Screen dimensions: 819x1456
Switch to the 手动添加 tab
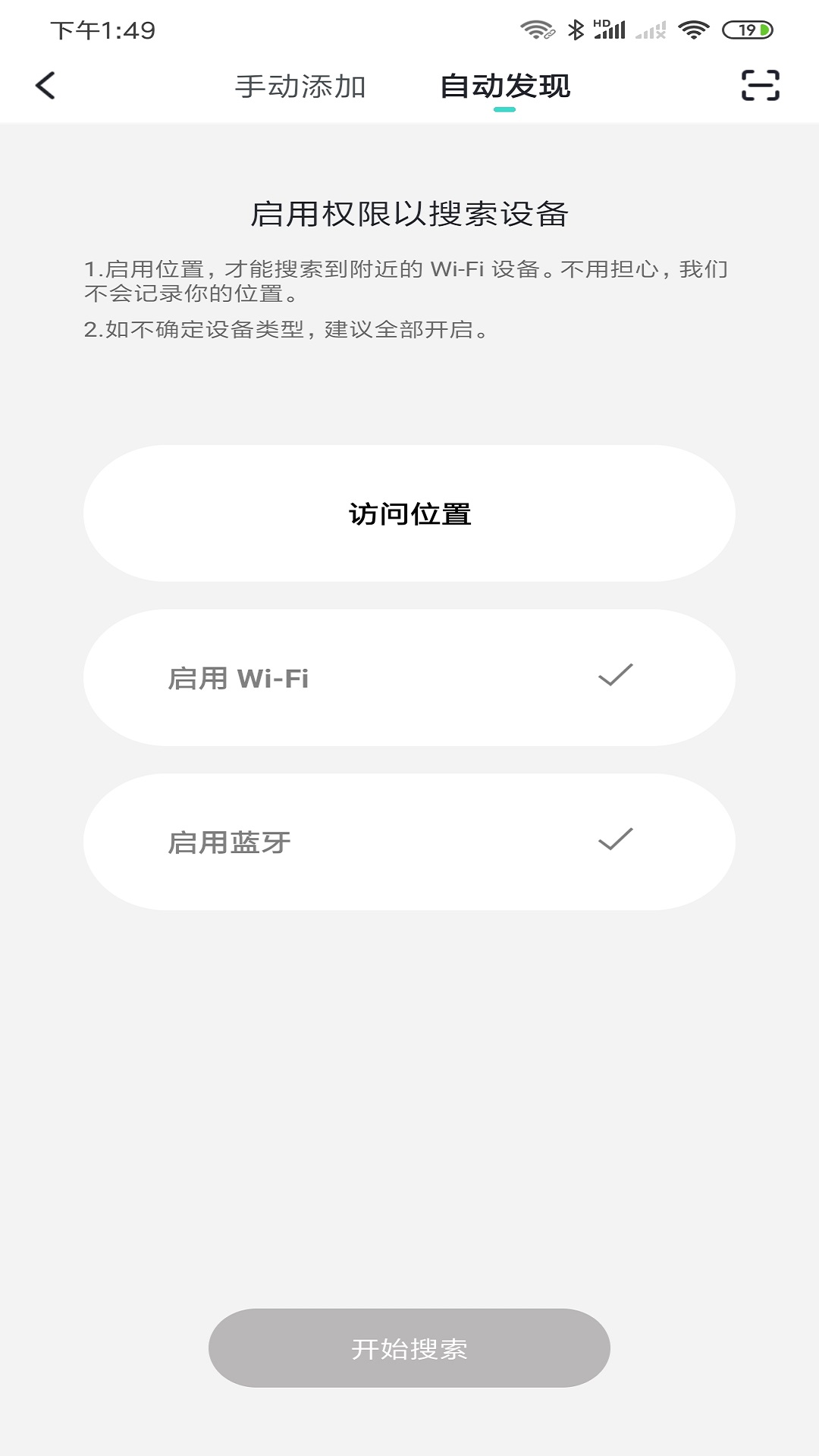coord(300,86)
